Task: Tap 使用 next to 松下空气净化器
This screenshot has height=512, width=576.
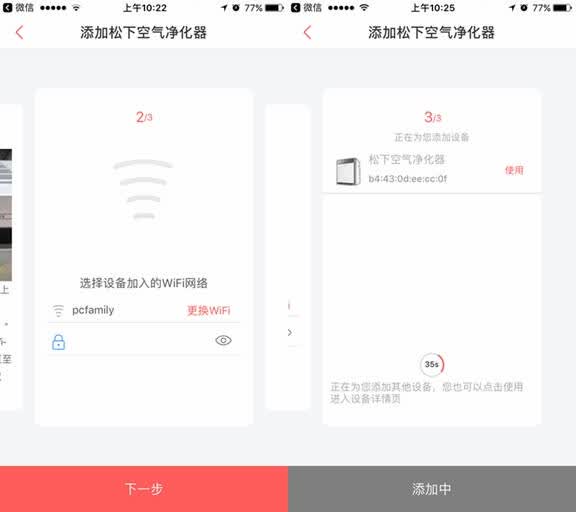Action: point(514,170)
